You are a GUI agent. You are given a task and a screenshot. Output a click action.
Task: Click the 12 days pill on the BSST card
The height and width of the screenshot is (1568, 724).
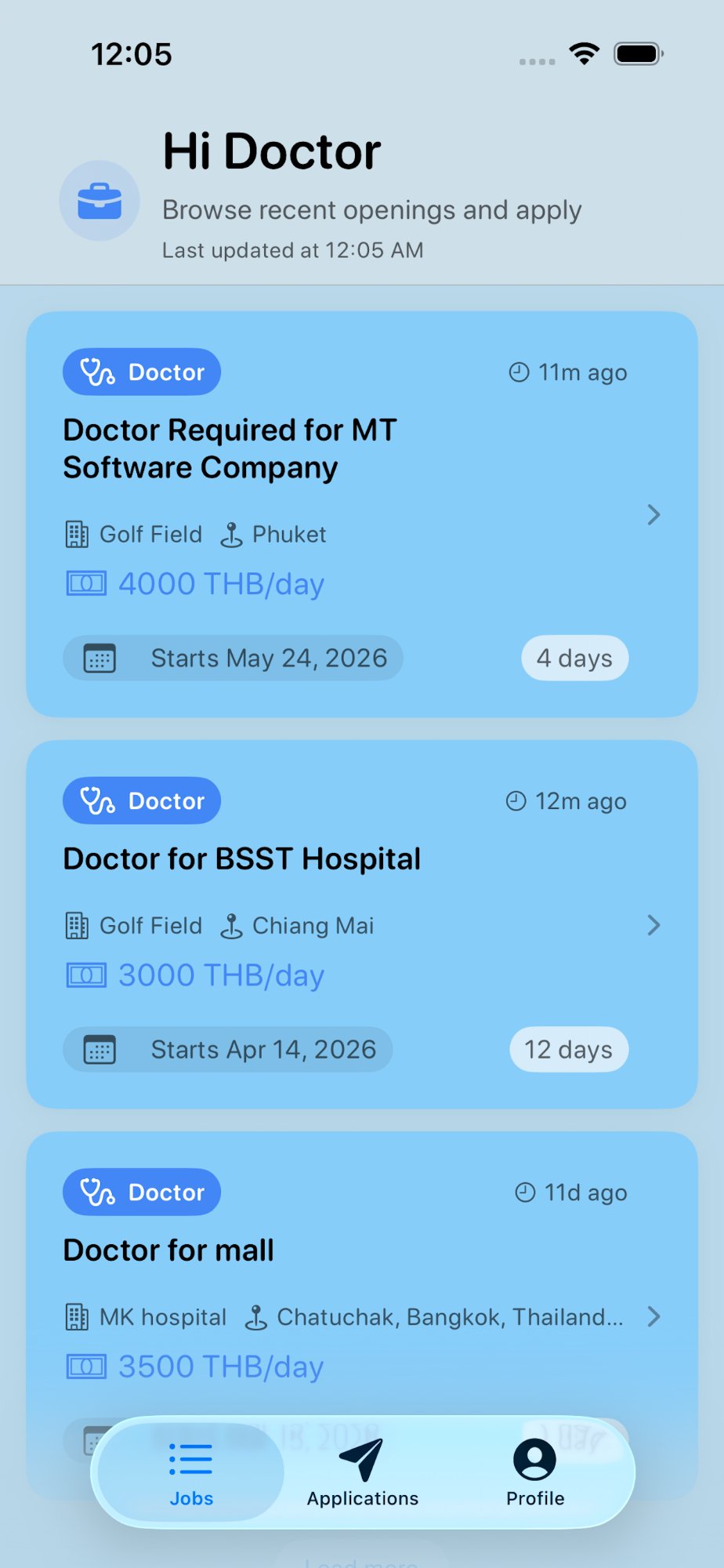pos(569,1049)
